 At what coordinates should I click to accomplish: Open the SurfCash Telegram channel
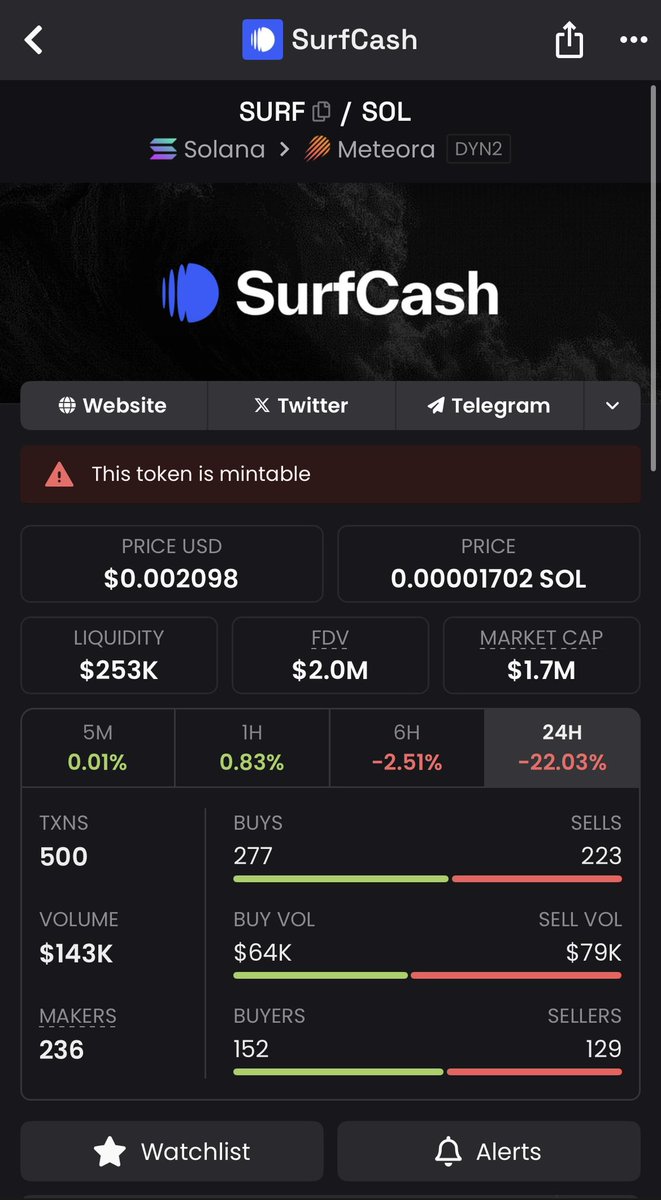(489, 406)
